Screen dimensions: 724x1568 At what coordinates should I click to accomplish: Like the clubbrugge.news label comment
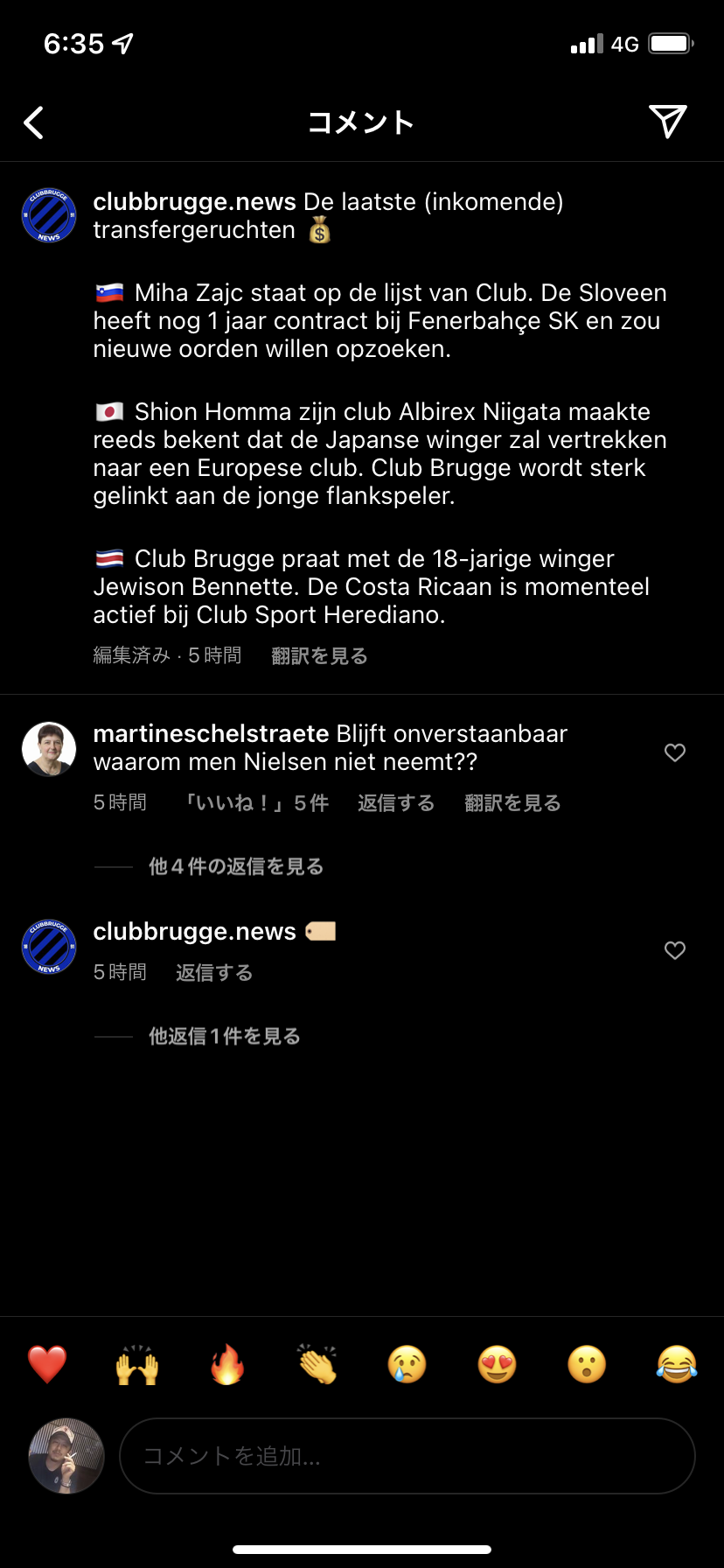point(674,950)
